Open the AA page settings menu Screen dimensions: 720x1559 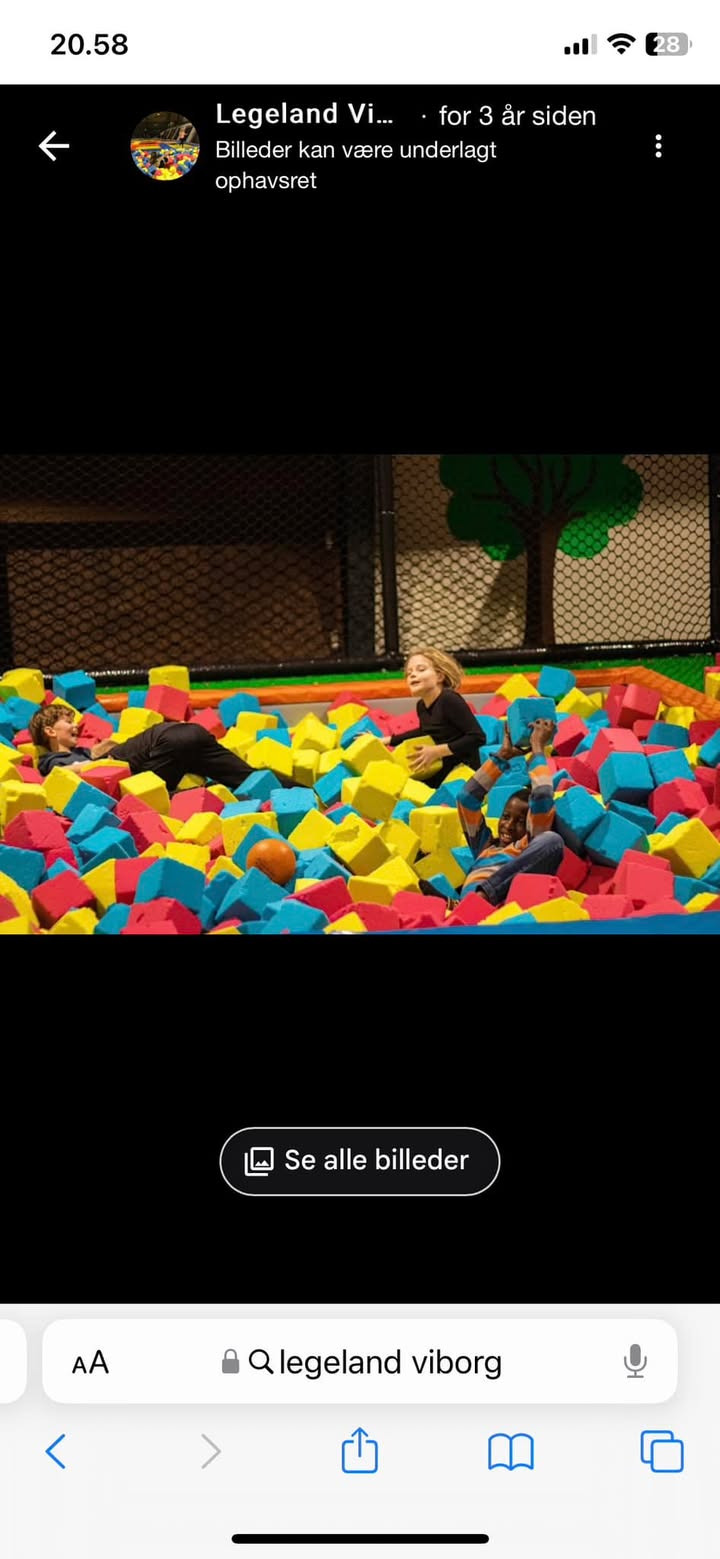[90, 1362]
